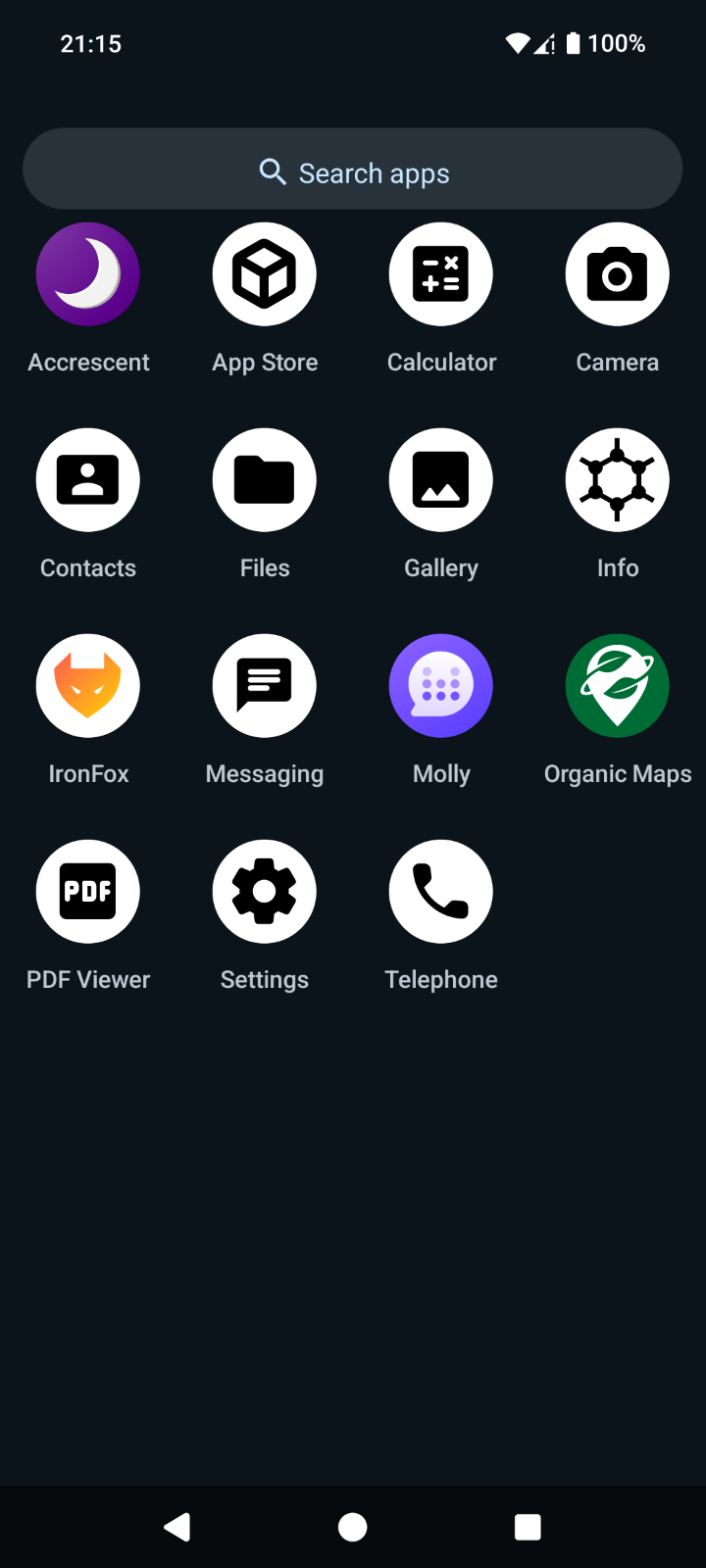Launch the PDF Viewer app
The image size is (706, 1568).
(88, 892)
